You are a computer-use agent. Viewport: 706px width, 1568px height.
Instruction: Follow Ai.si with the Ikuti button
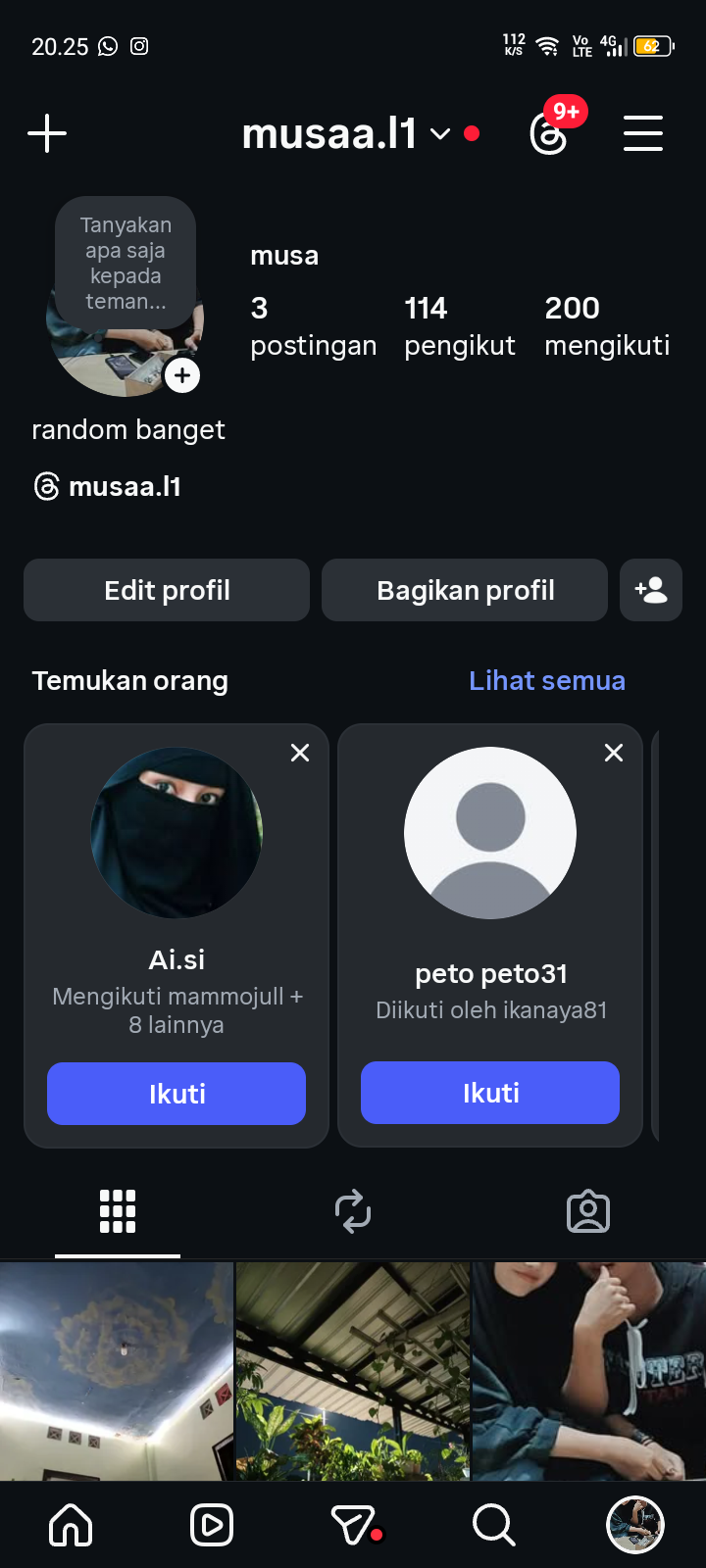(176, 1094)
